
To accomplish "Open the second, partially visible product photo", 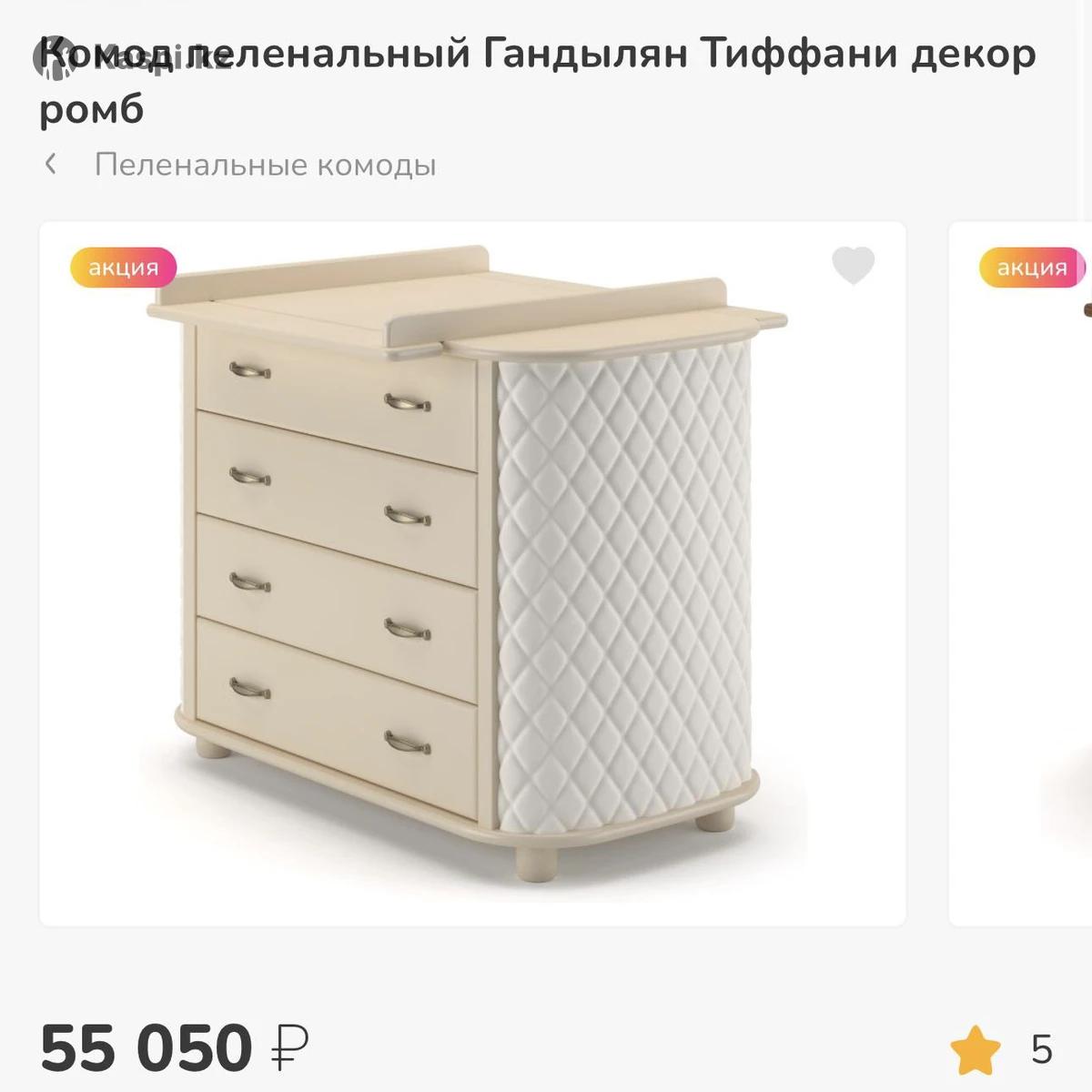I will 1021,573.
